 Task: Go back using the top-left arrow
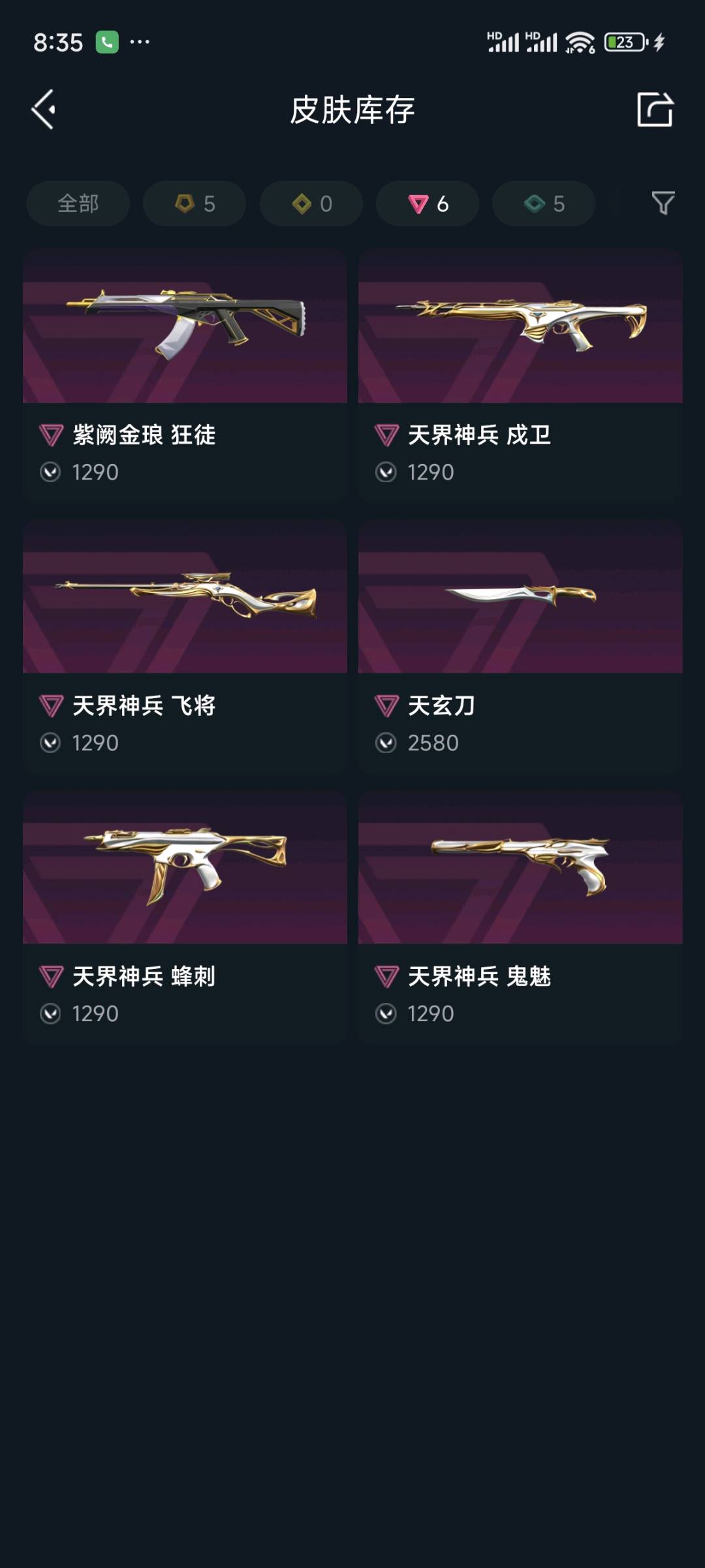click(44, 109)
